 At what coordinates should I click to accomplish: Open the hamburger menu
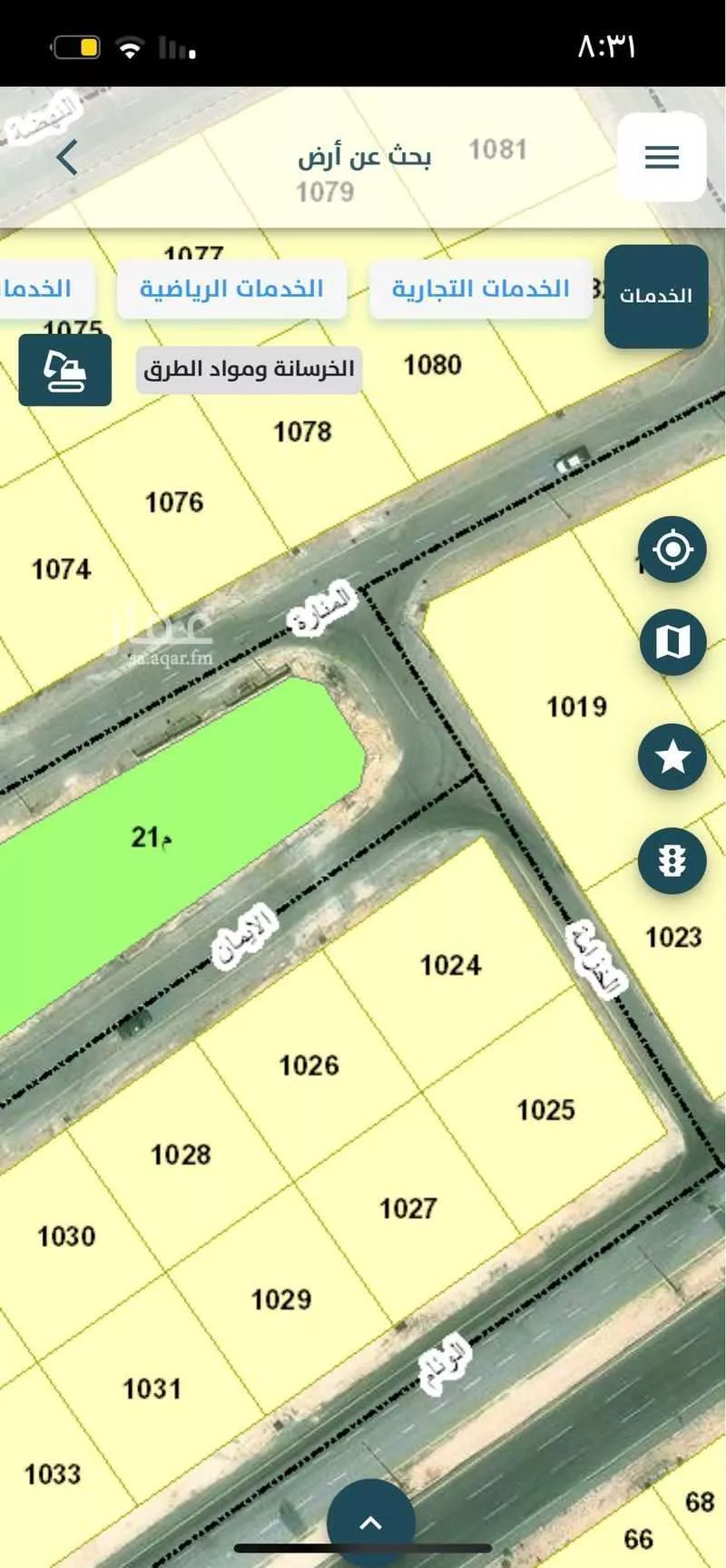point(662,157)
